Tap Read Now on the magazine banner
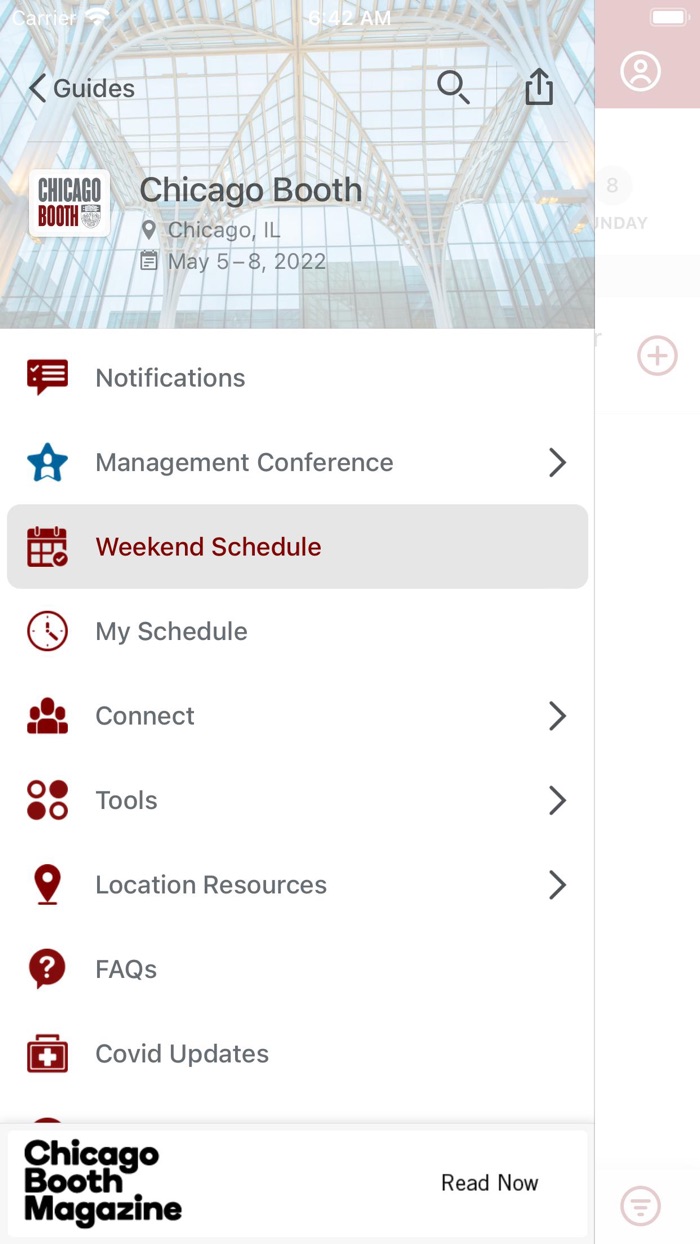Viewport: 700px width, 1244px height. (489, 1183)
